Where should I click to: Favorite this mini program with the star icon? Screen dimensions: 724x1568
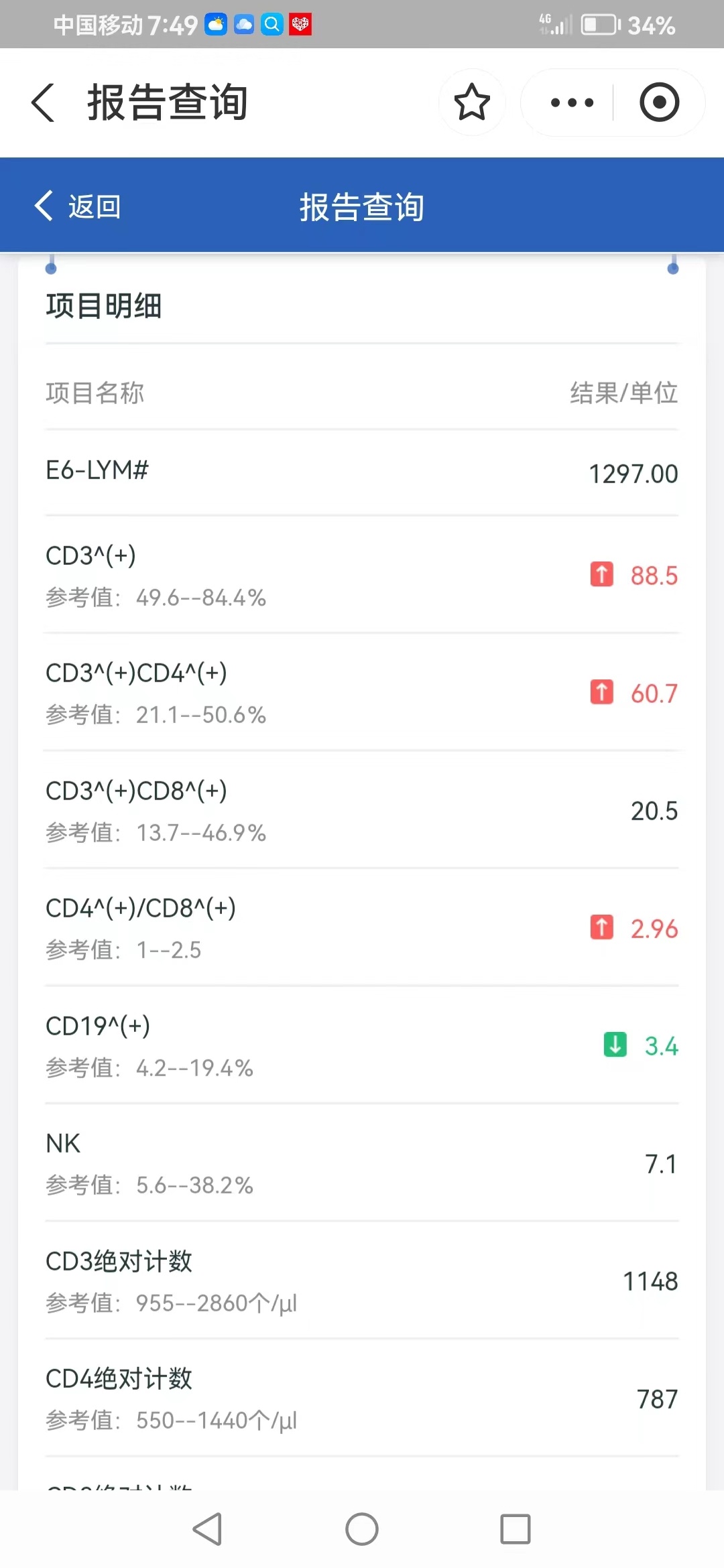pos(472,102)
